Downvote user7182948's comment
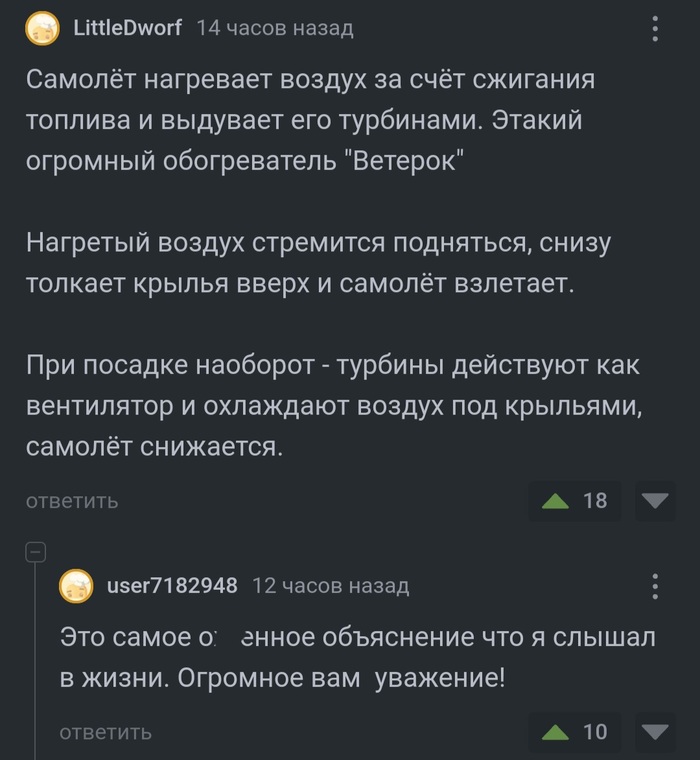The image size is (700, 760). coord(656,732)
